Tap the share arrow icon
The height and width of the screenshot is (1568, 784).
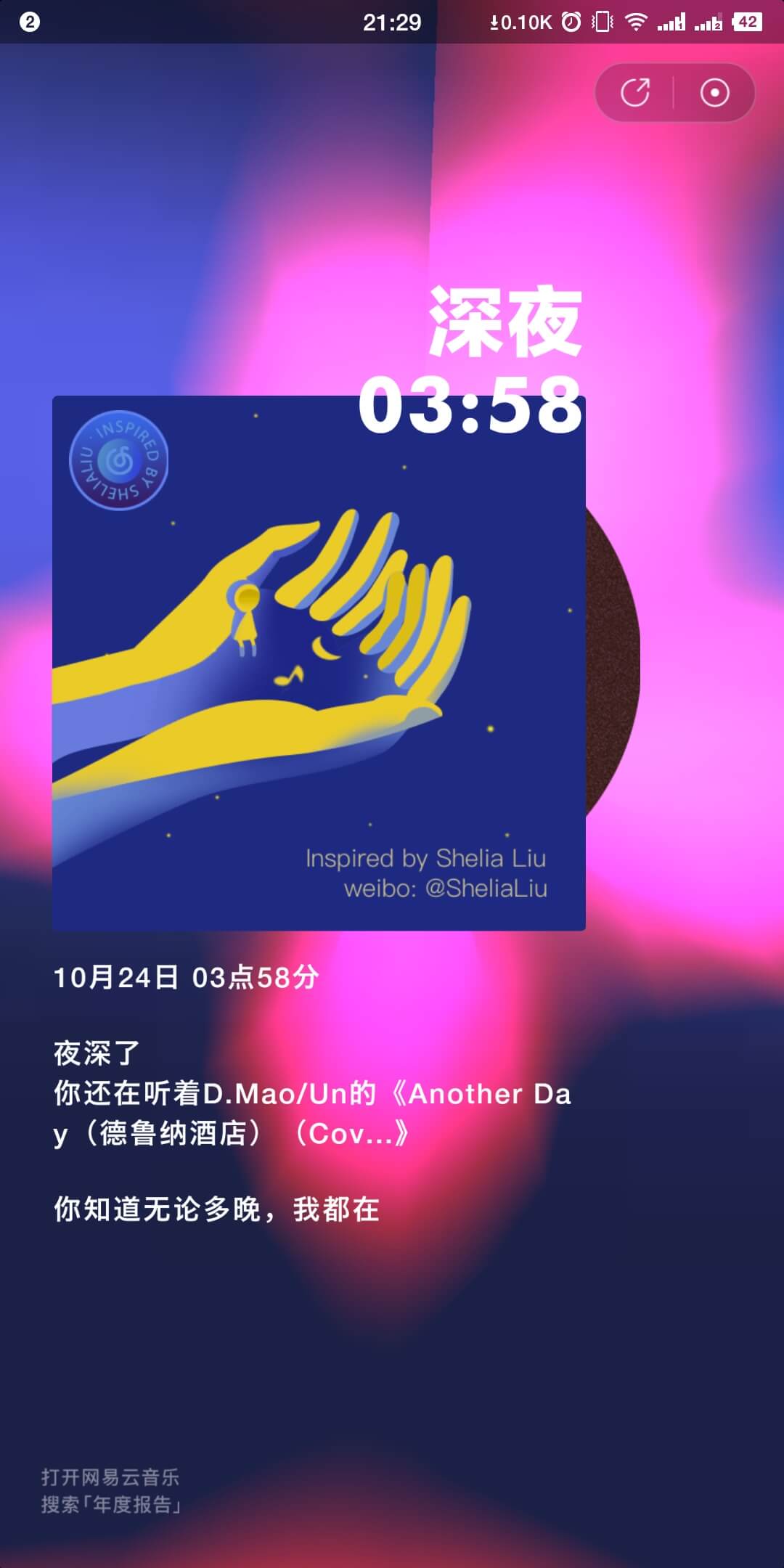point(635,93)
